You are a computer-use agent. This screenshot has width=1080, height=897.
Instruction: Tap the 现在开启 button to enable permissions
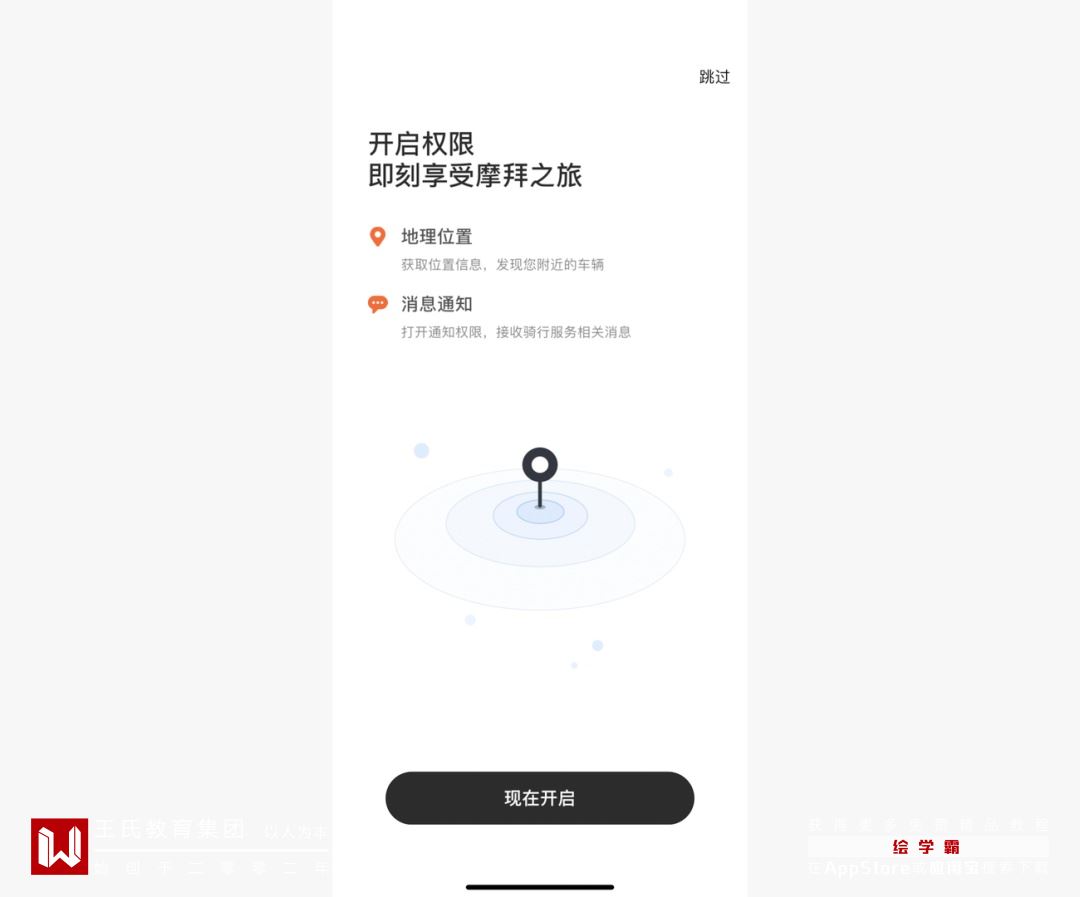(539, 798)
